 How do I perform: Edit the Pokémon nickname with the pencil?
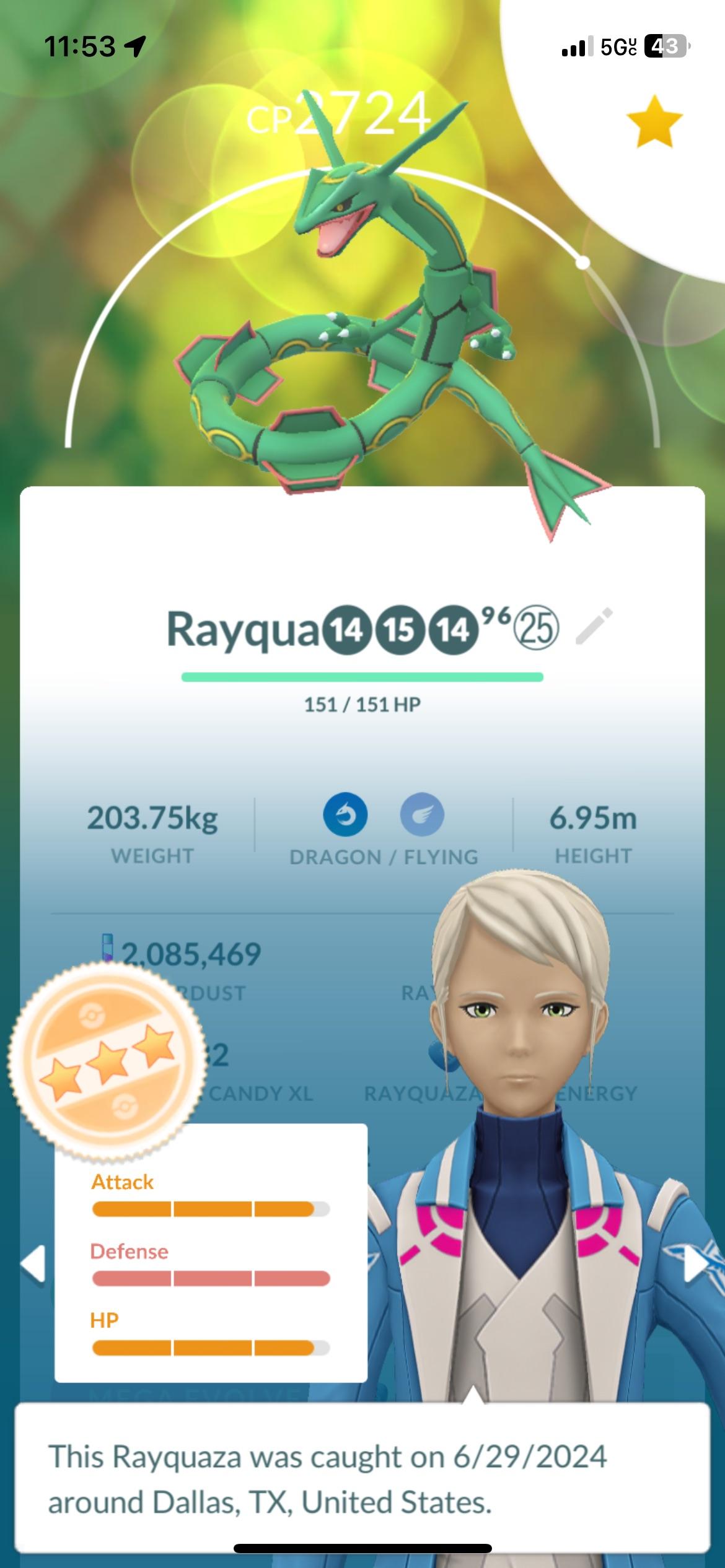coord(594,627)
